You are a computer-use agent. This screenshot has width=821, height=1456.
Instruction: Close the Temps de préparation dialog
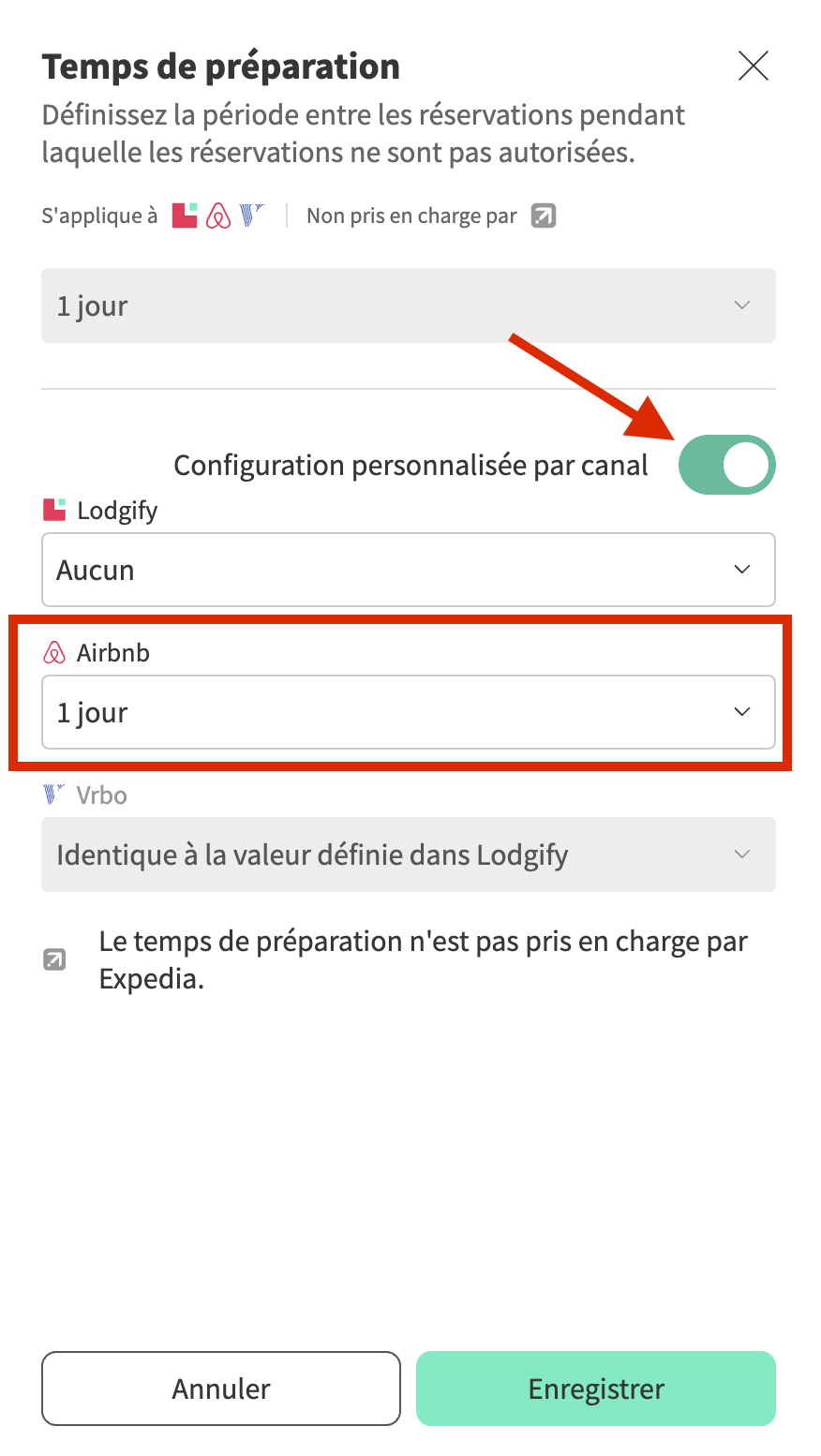coord(753,67)
